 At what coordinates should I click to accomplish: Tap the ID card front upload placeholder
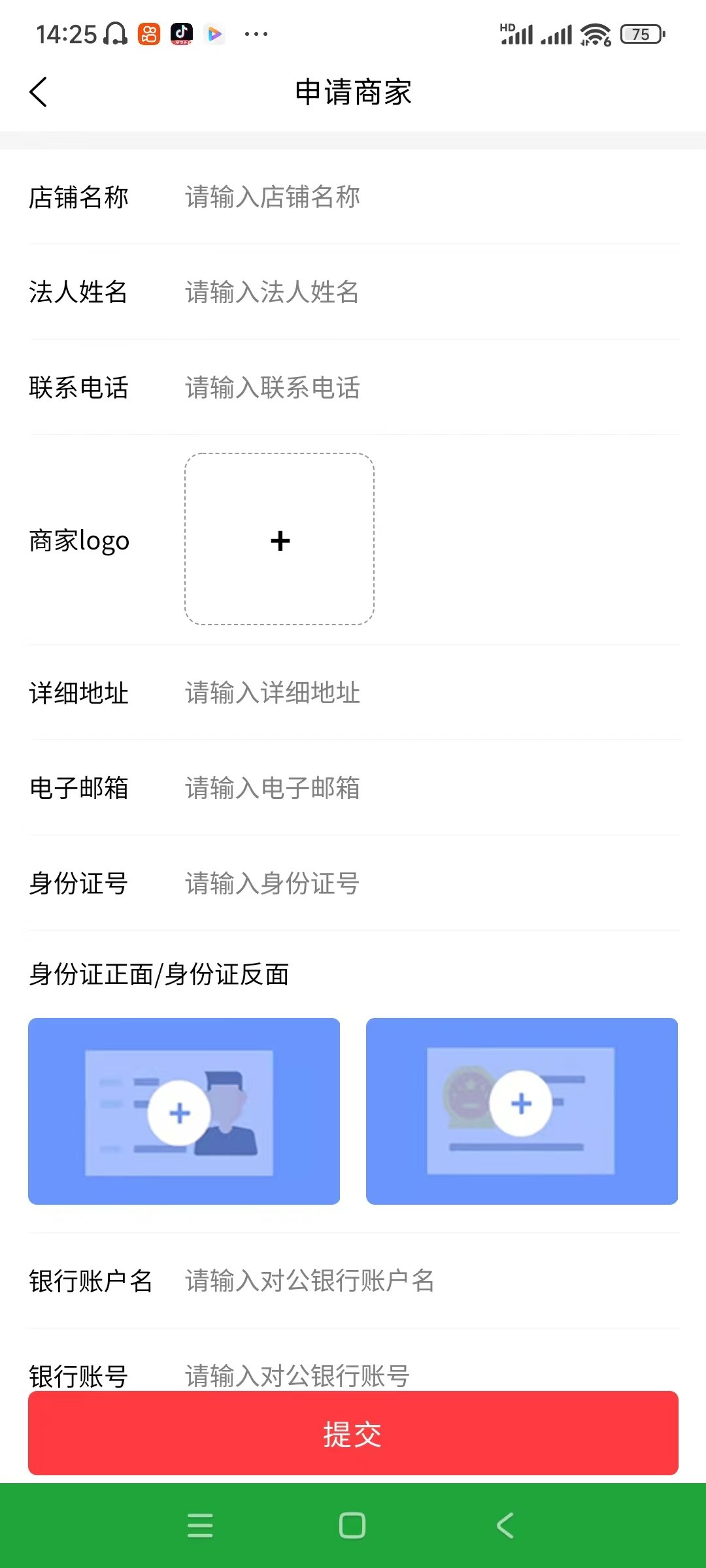point(184,1111)
